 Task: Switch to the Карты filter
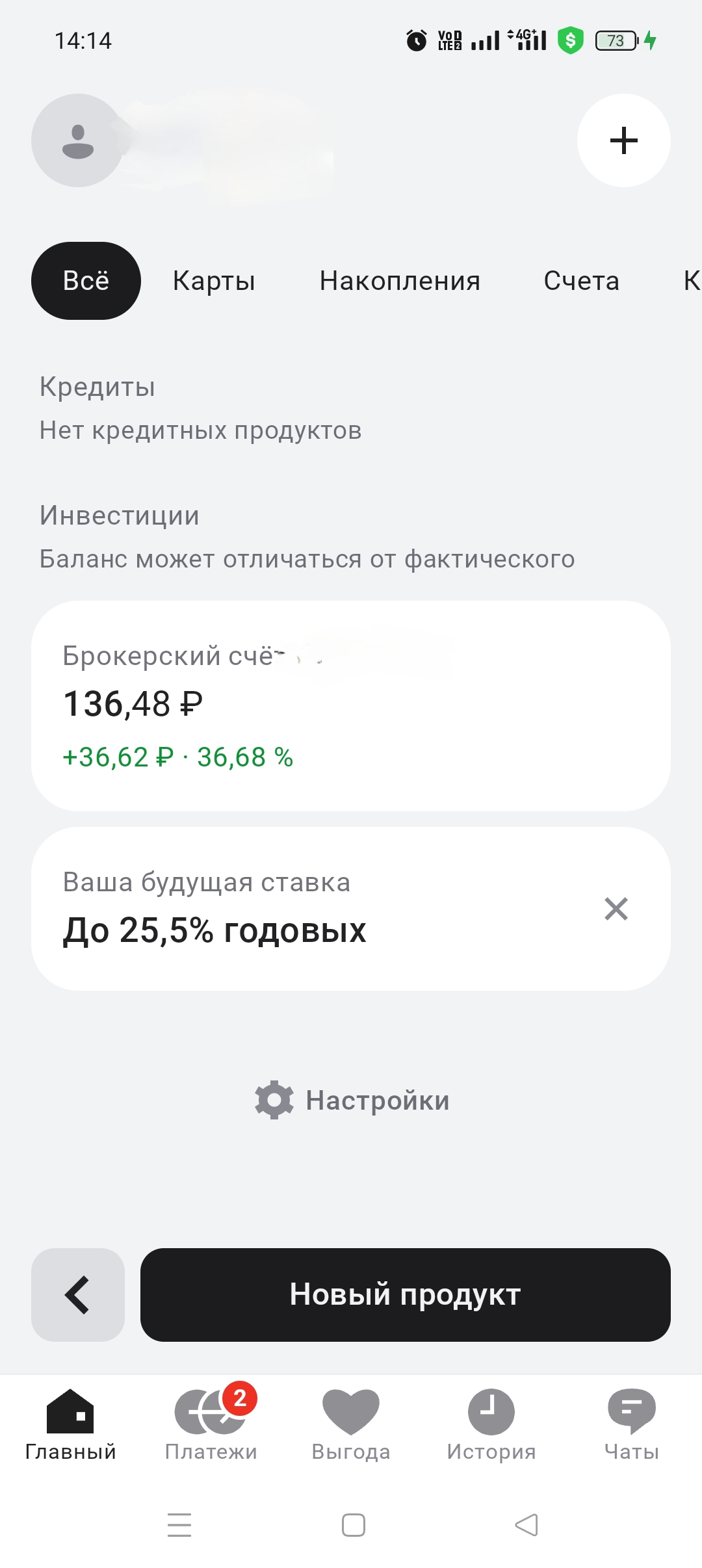tap(214, 281)
